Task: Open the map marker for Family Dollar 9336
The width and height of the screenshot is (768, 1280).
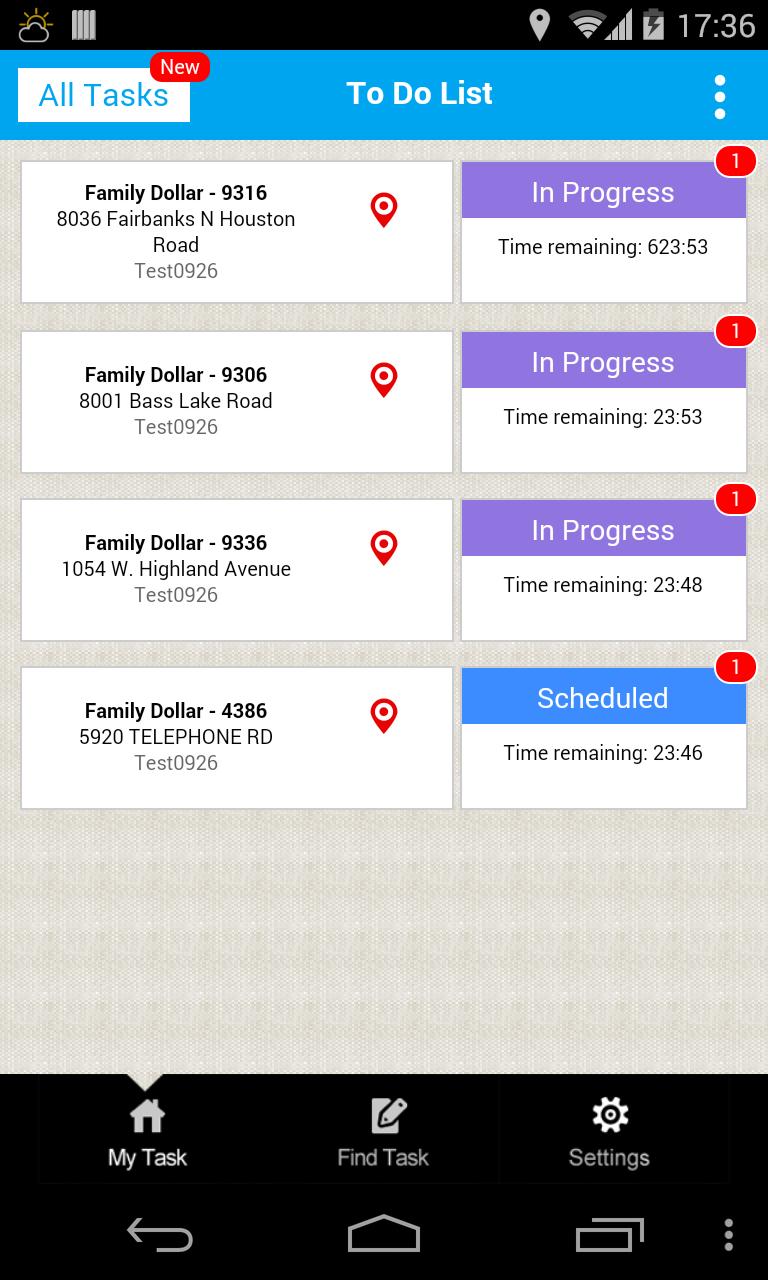Action: pos(383,548)
